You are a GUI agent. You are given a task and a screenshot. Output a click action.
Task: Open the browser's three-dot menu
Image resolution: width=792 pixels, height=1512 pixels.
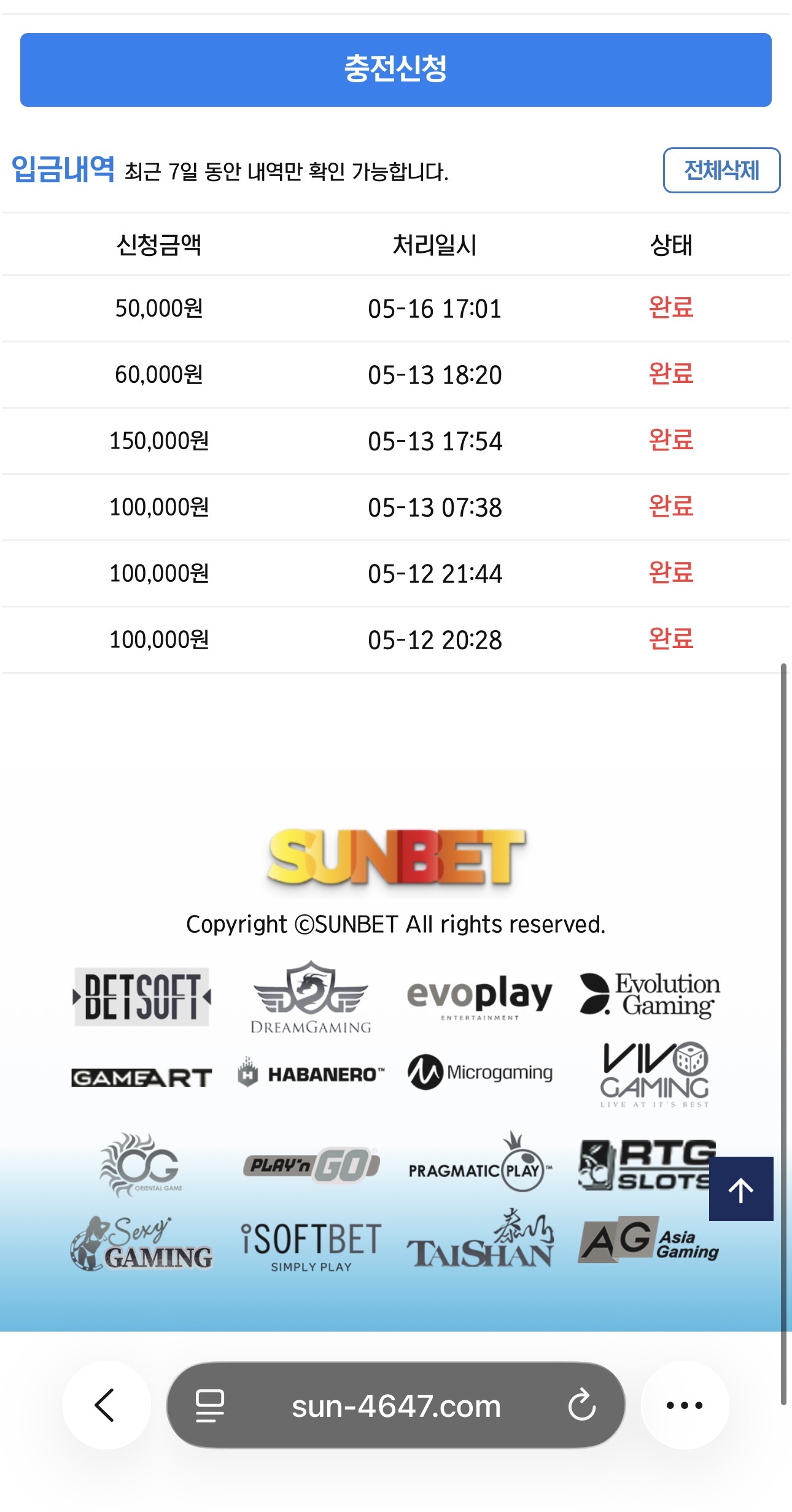[x=685, y=1405]
